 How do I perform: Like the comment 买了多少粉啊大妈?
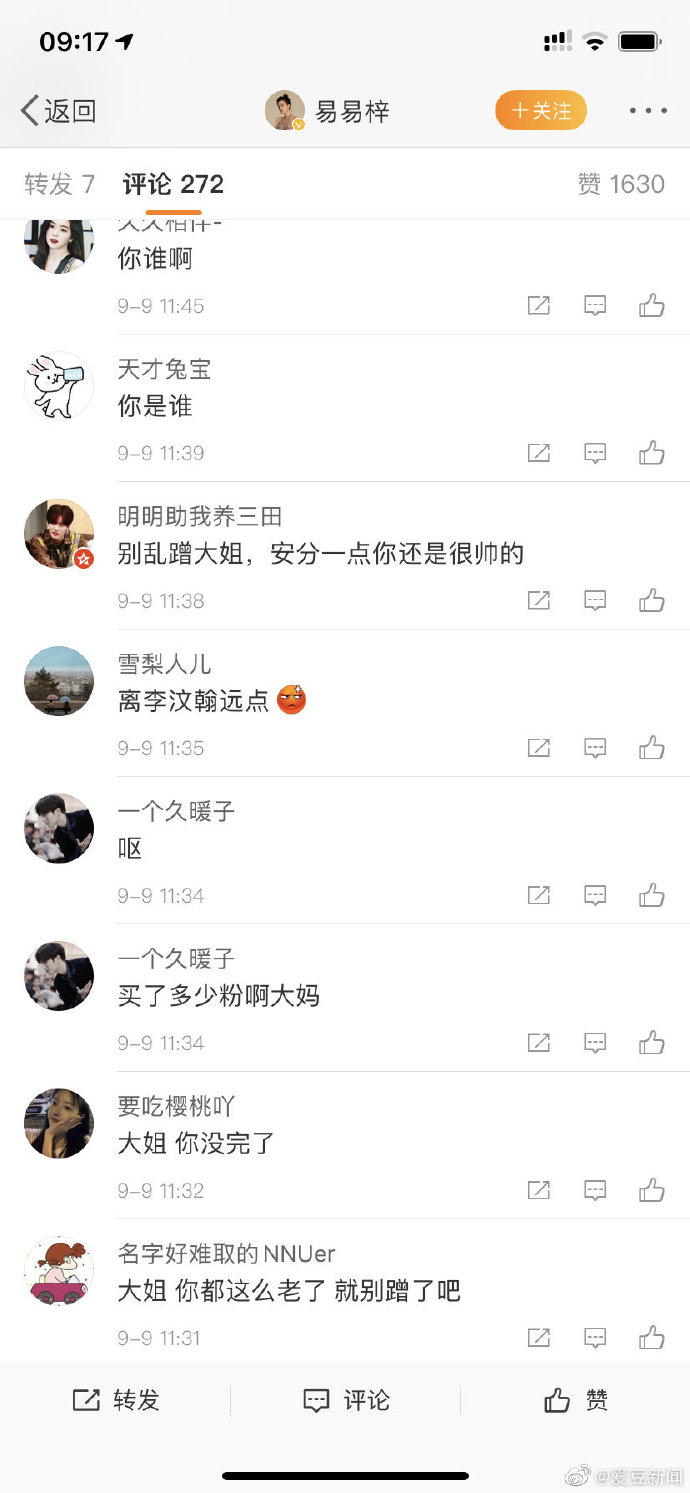pos(652,1043)
